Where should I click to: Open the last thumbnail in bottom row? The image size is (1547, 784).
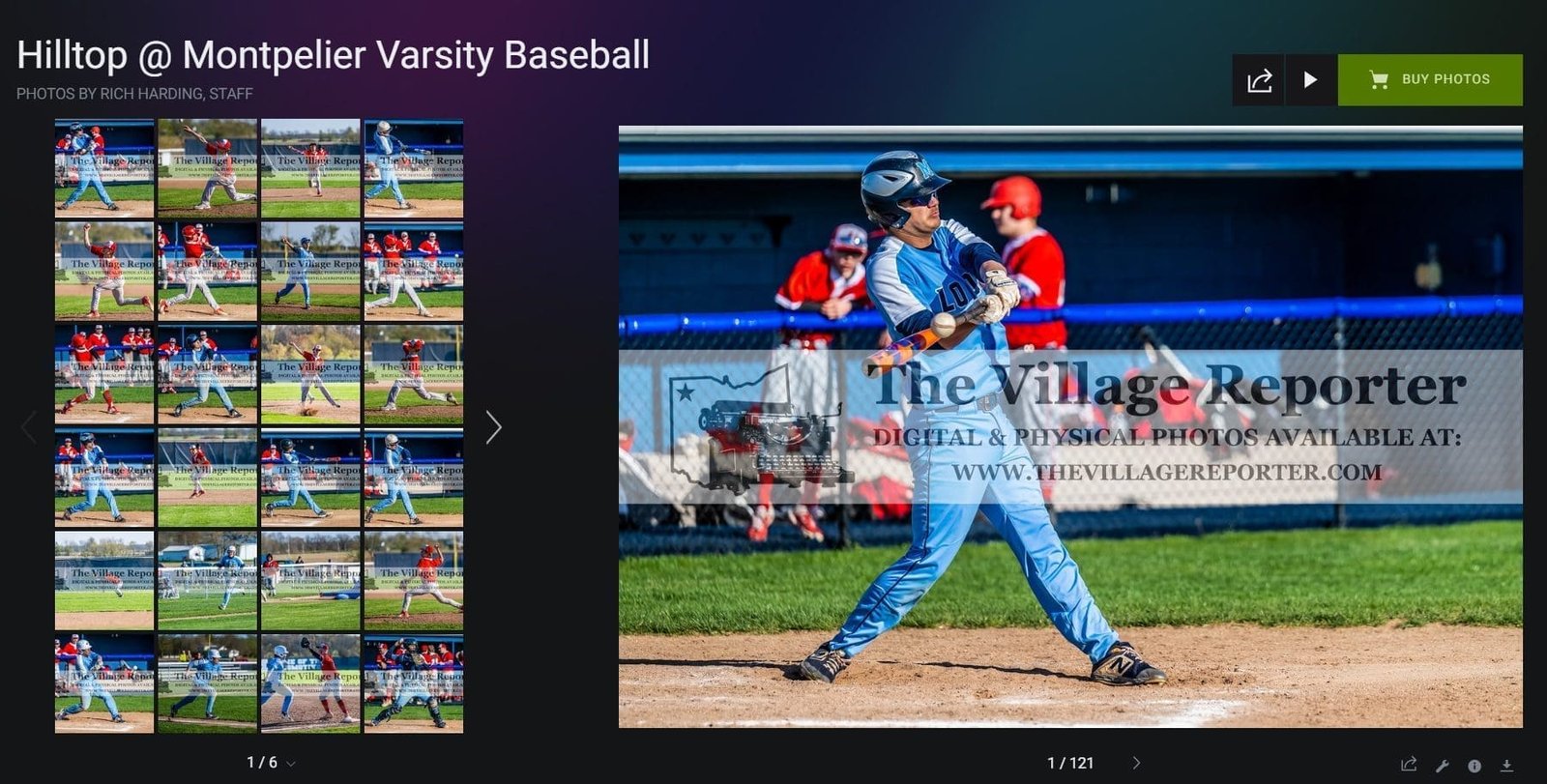[414, 683]
